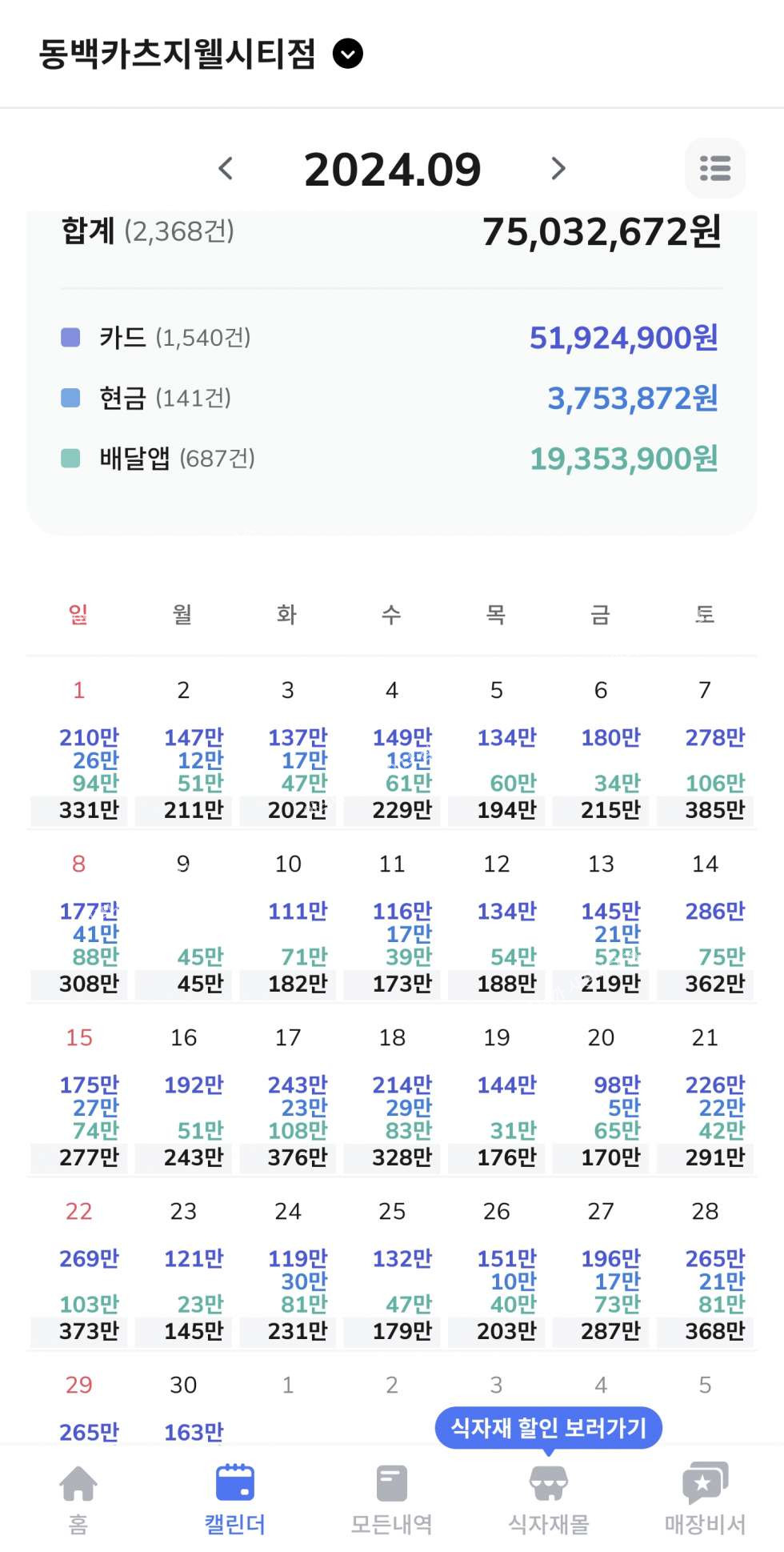Open sales for September 1
The height and width of the screenshot is (1552, 784).
[x=79, y=752]
